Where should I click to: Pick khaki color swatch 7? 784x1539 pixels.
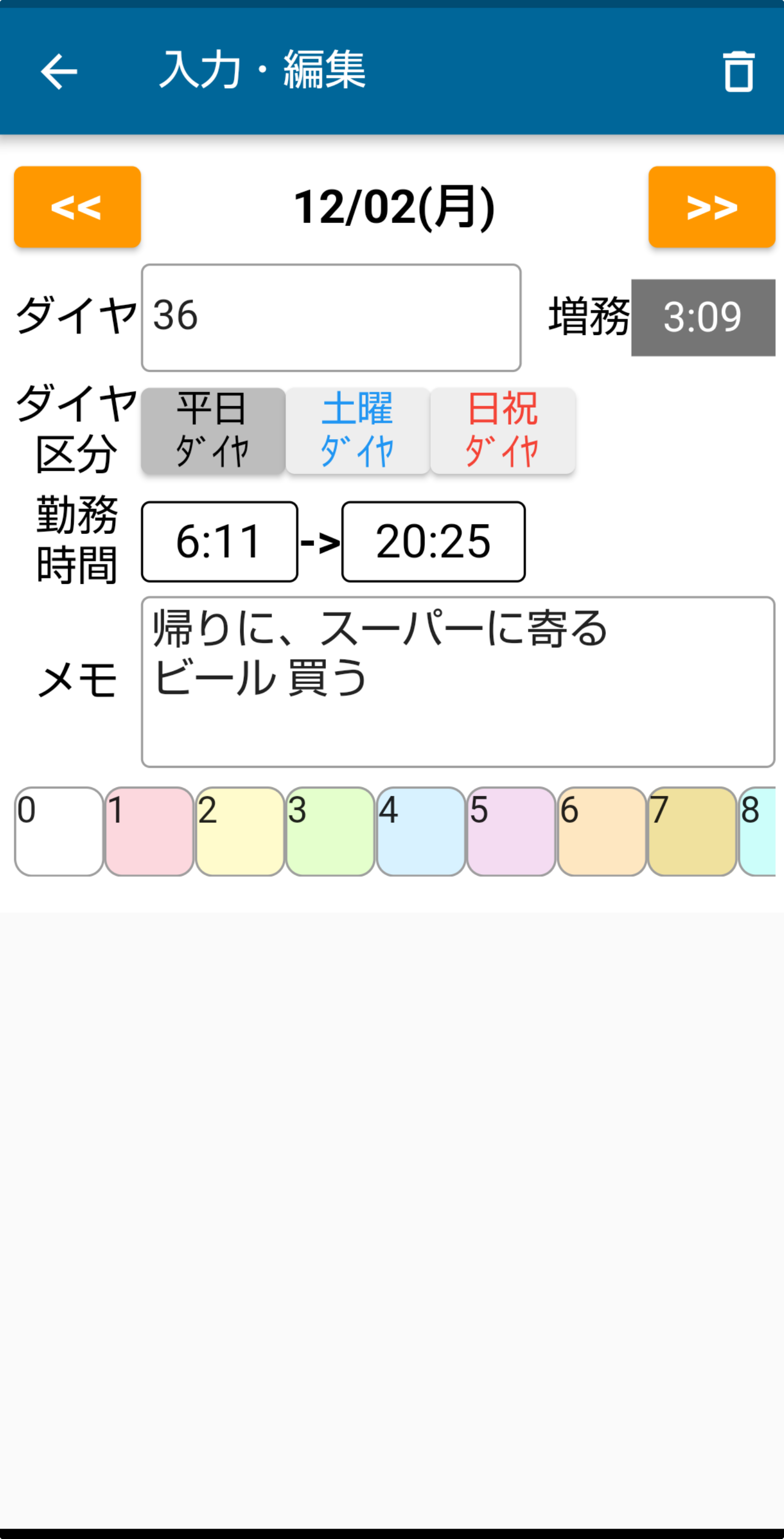coord(692,831)
